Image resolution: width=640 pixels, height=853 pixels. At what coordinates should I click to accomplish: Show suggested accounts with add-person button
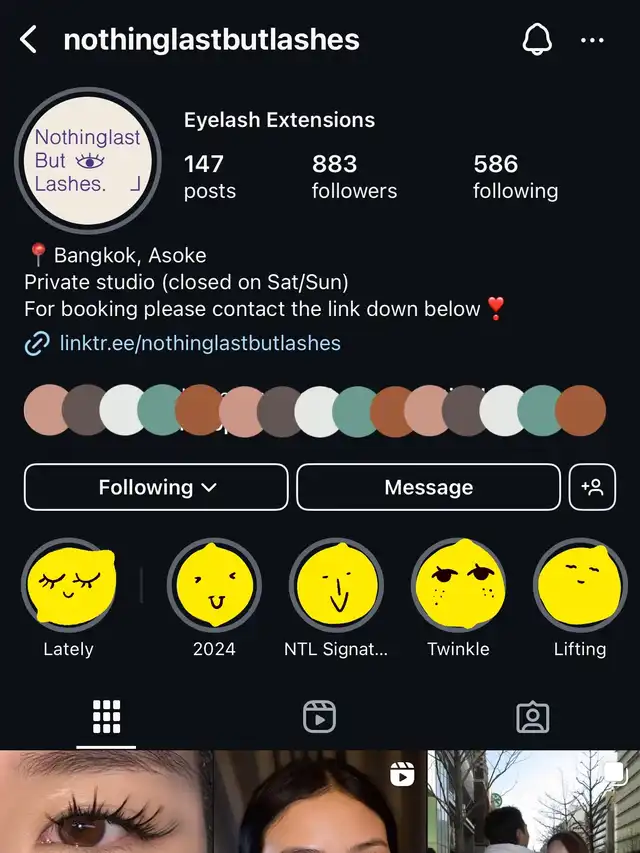592,487
